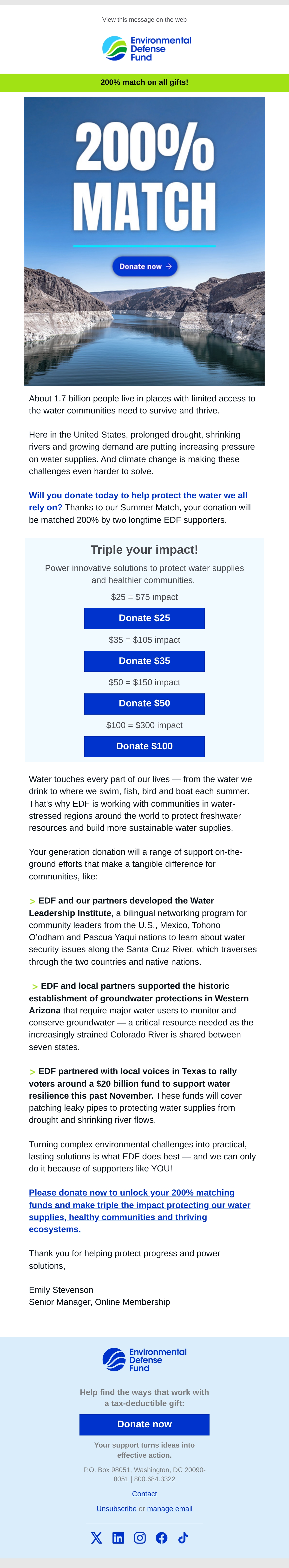Choose the Donate $35 button
Viewport: 289px width, 1568px height.
coord(144,660)
